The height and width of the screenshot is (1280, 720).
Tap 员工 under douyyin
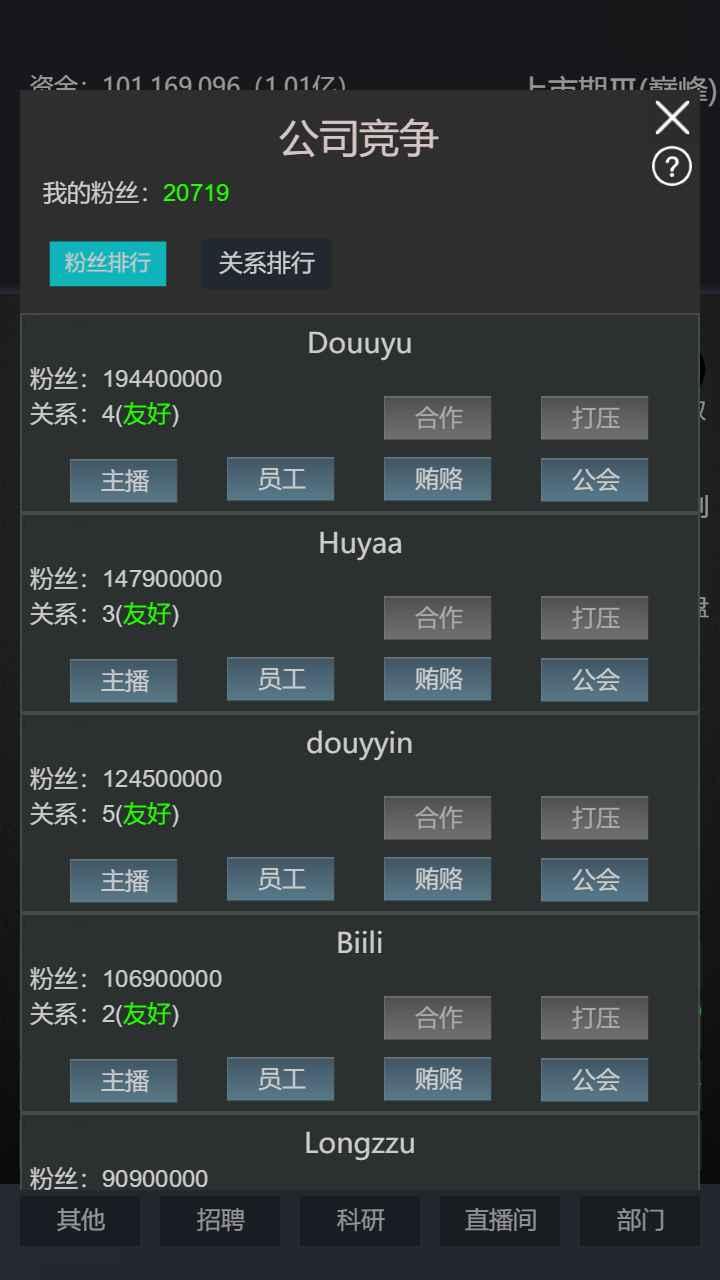pos(281,879)
